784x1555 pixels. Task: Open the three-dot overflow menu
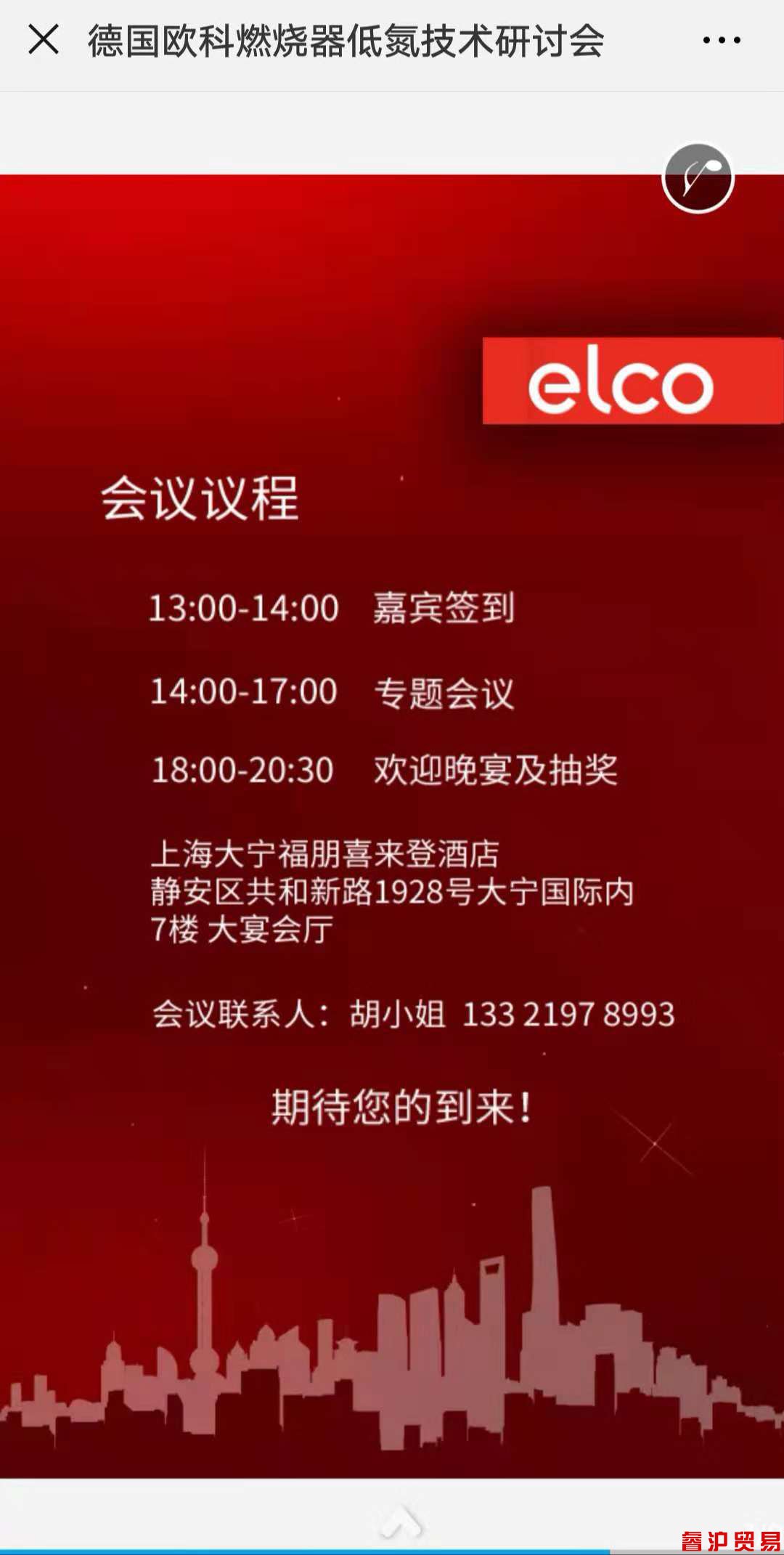point(722,41)
